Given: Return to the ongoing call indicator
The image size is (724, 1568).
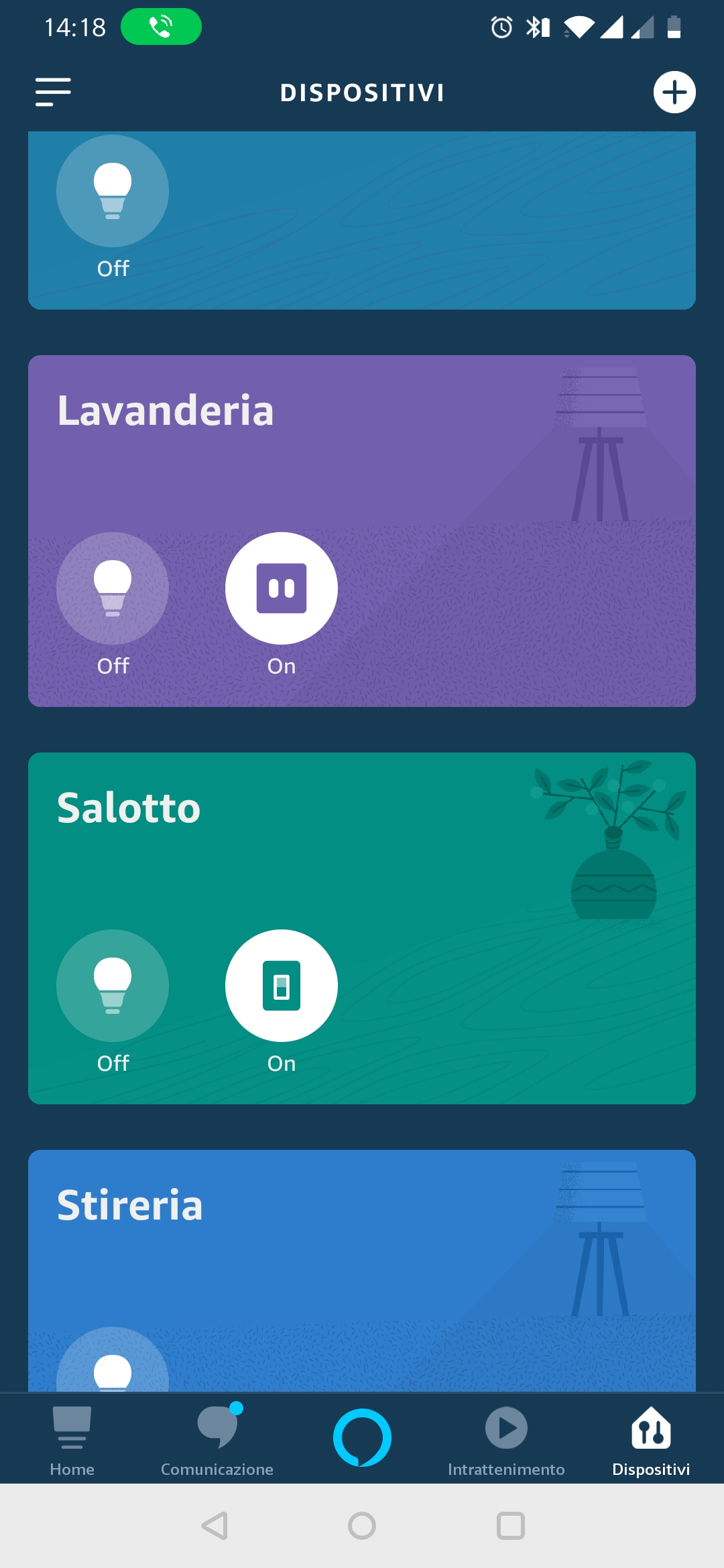Looking at the screenshot, I should coord(161,27).
